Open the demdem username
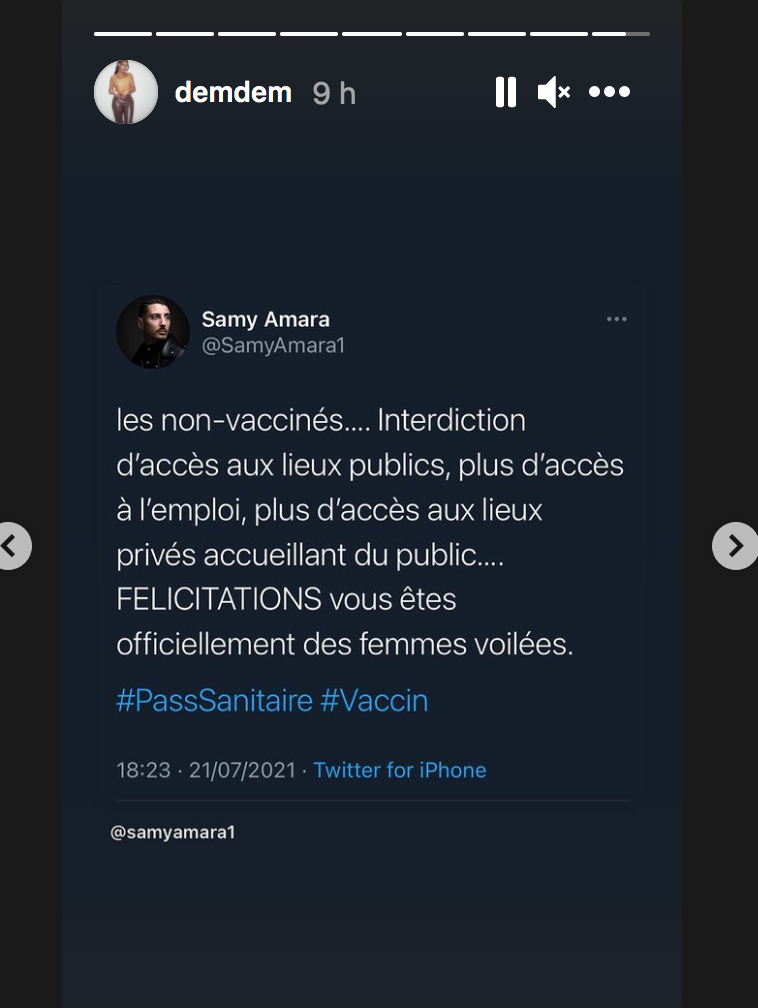The width and height of the screenshot is (758, 1008). pyautogui.click(x=233, y=93)
